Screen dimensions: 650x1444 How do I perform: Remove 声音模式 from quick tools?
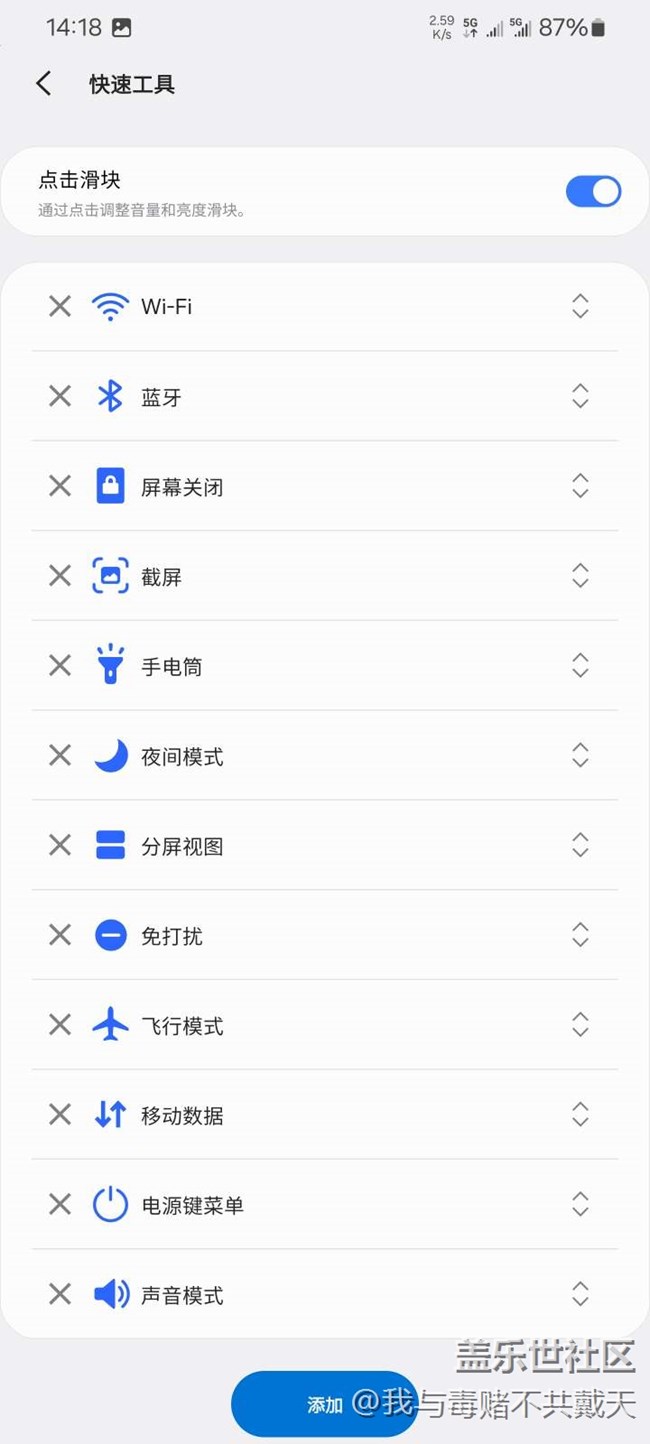[60, 1294]
